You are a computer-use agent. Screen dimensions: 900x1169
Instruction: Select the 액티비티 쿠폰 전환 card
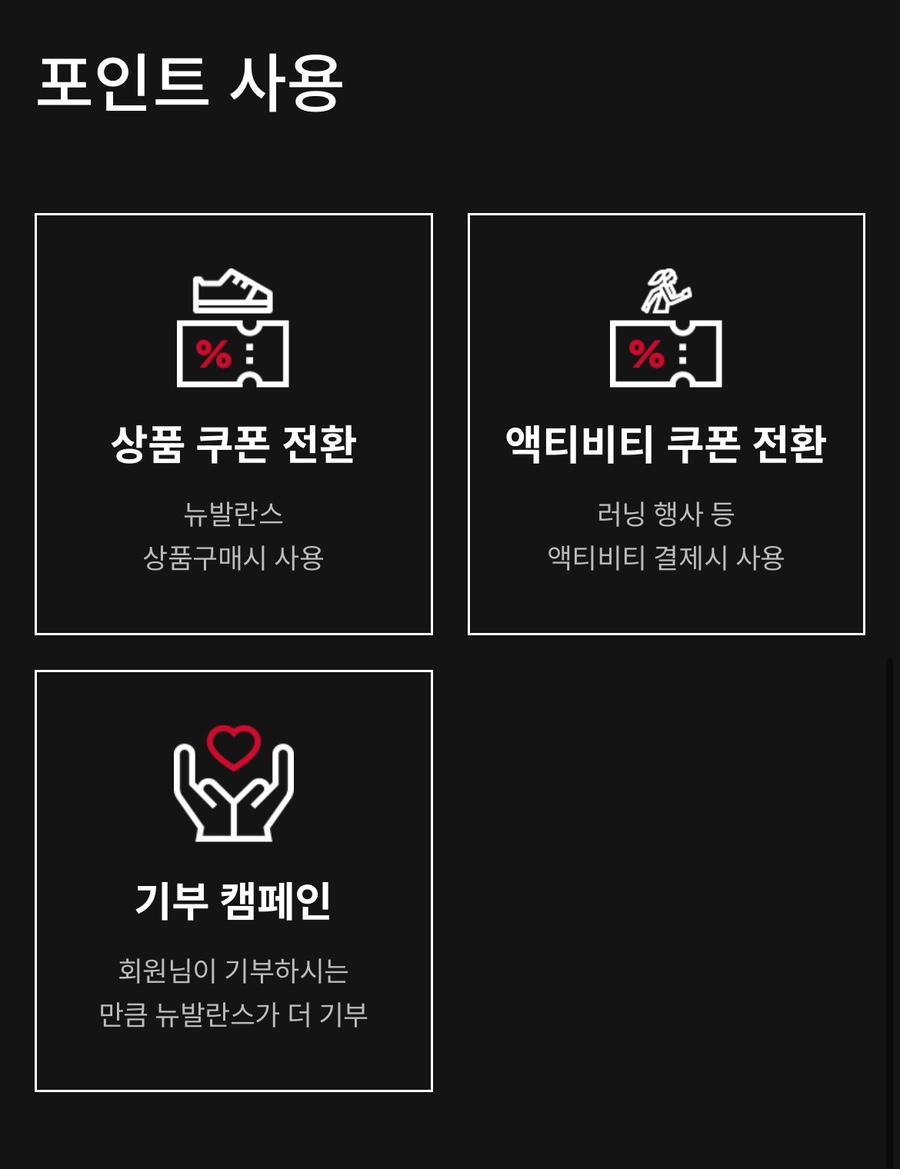click(x=666, y=424)
